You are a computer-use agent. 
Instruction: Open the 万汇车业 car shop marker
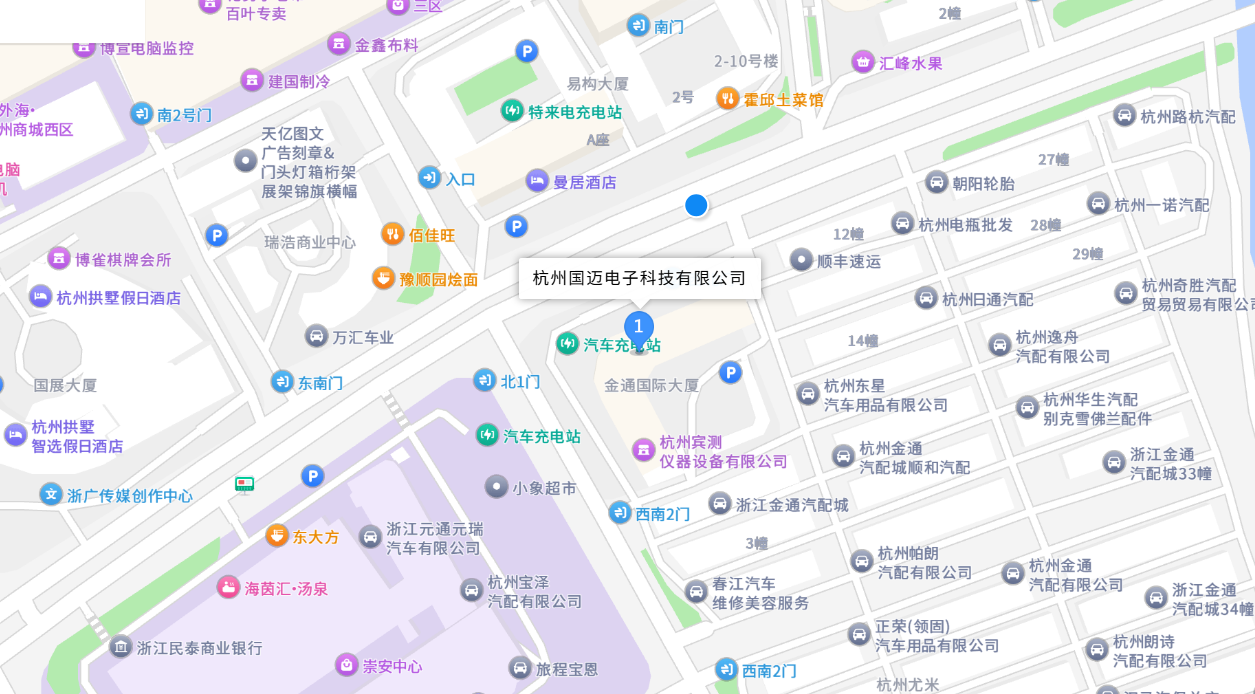coord(316,337)
